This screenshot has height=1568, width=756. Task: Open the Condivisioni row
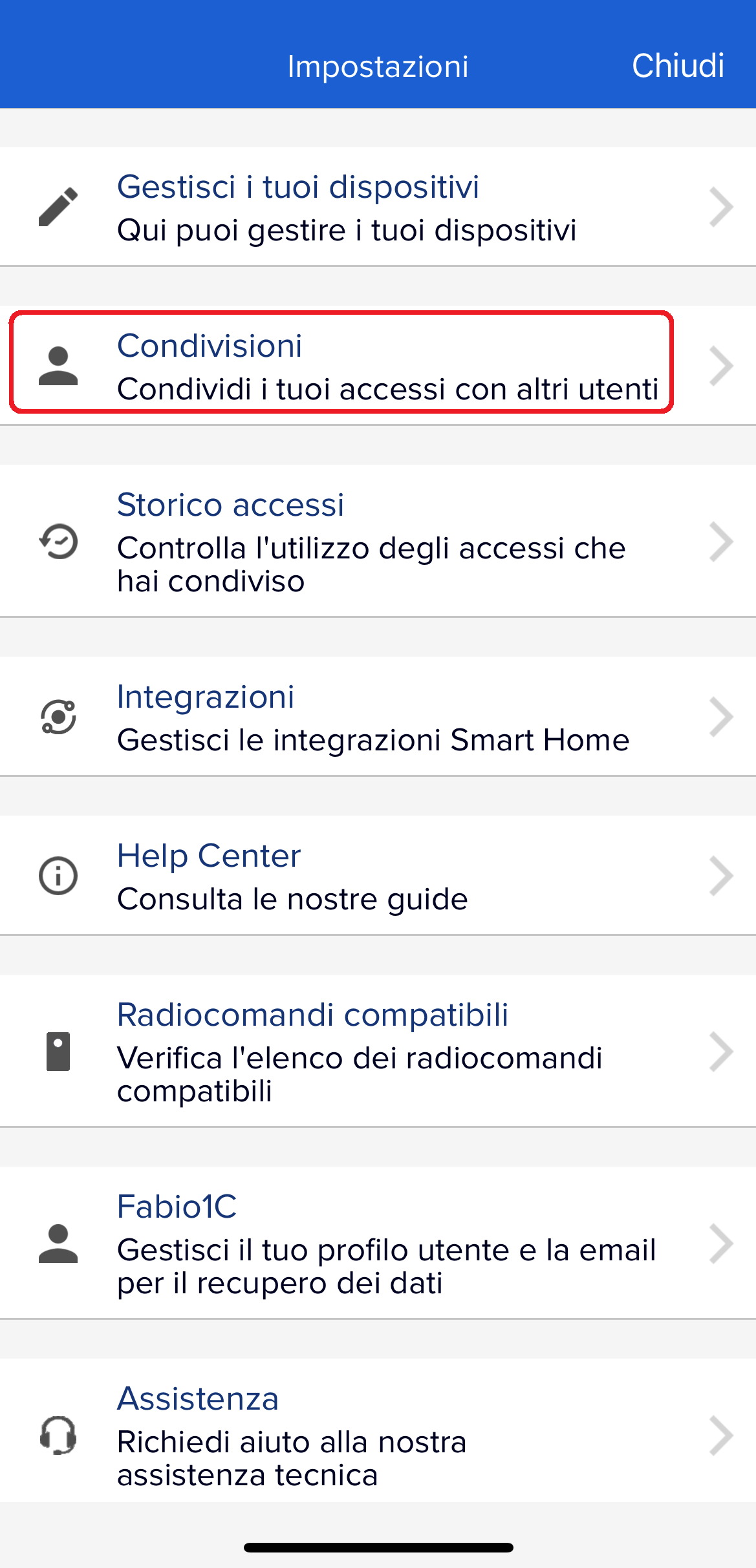point(378,365)
